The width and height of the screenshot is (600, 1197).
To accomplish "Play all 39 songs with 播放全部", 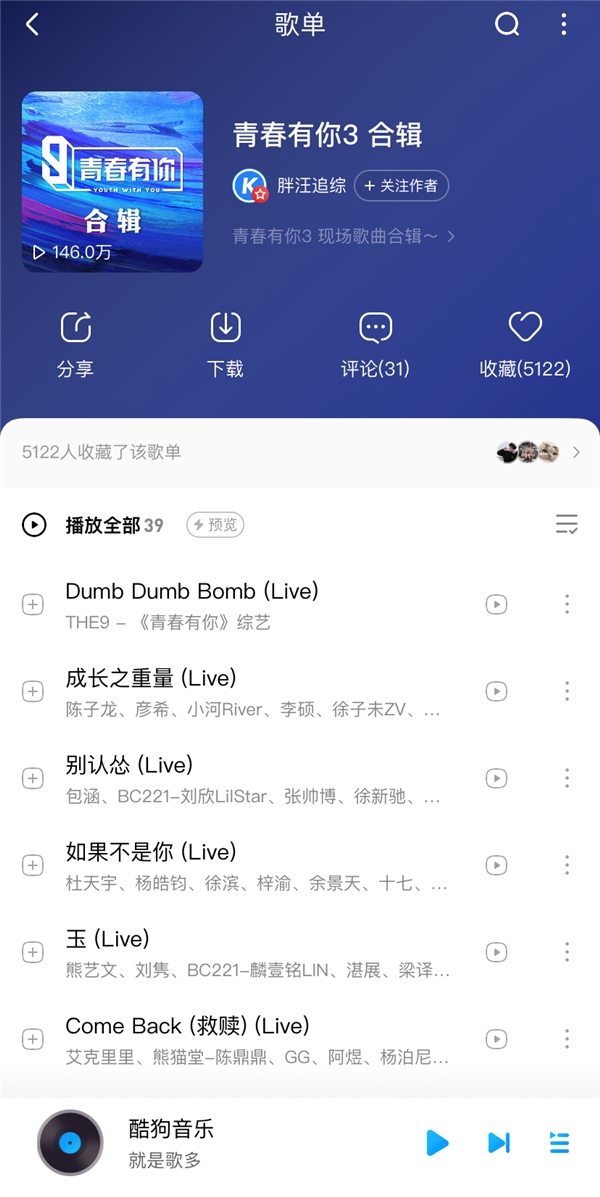I will tap(100, 525).
